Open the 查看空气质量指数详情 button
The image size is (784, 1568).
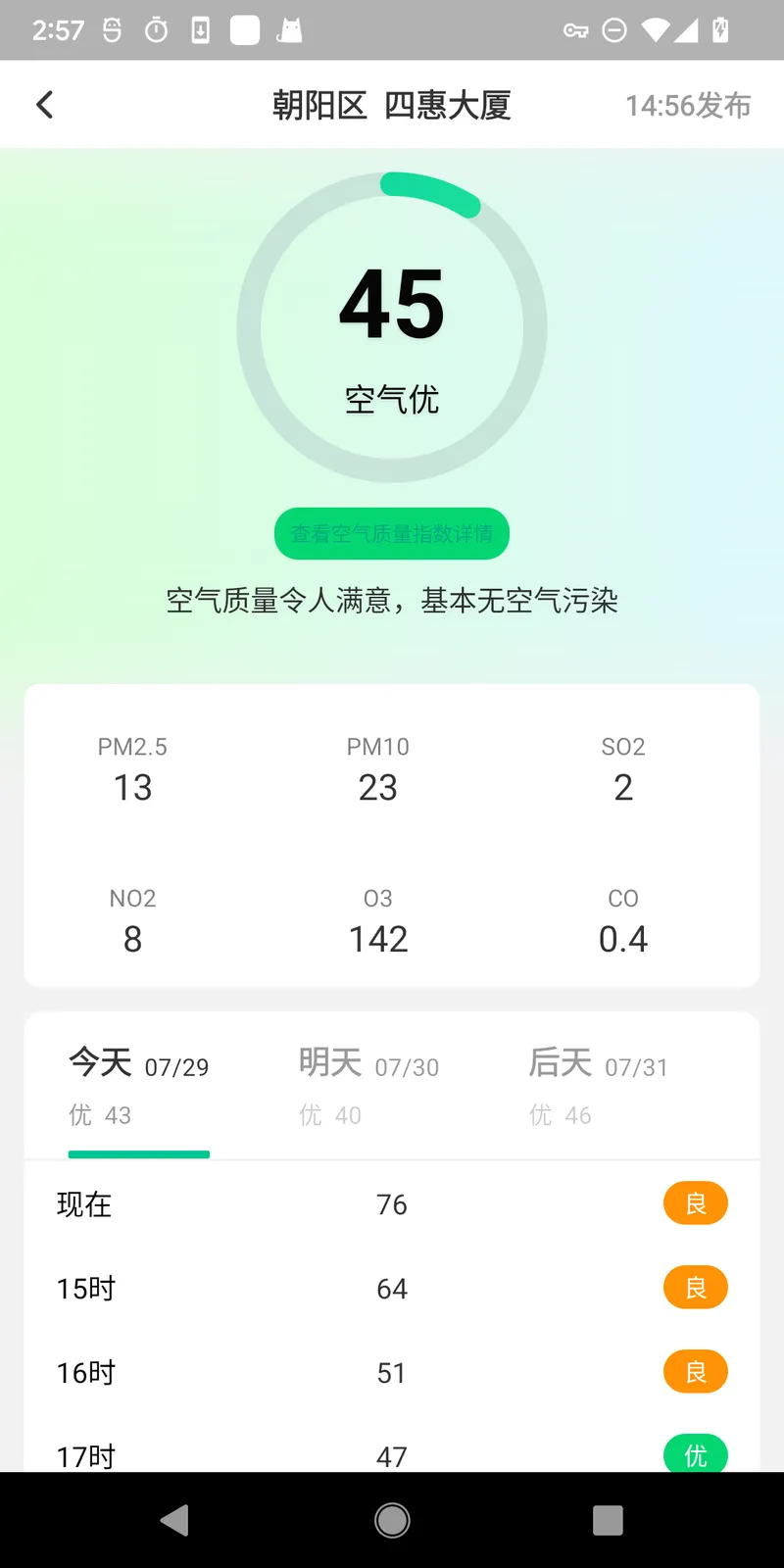[392, 533]
